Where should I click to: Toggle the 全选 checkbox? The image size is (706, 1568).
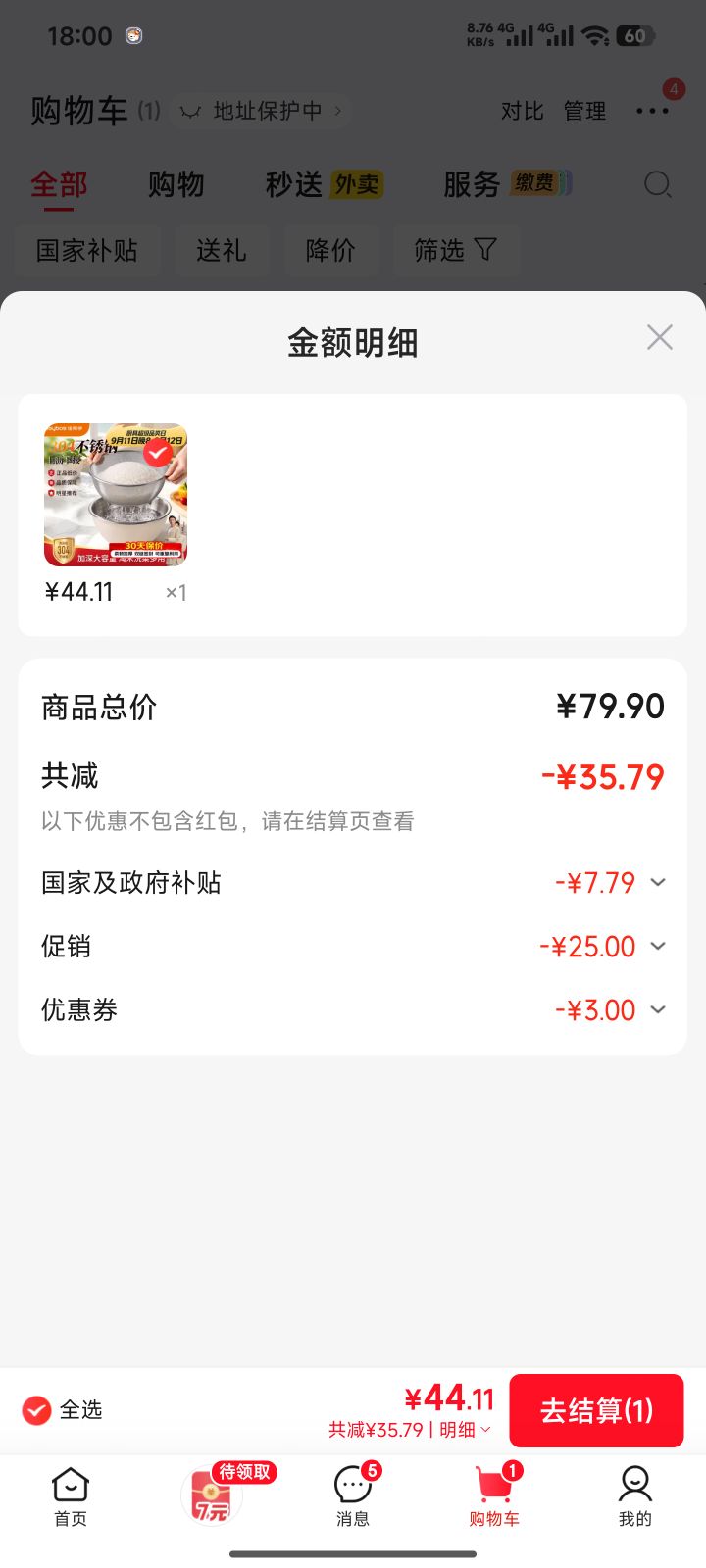click(x=36, y=1410)
